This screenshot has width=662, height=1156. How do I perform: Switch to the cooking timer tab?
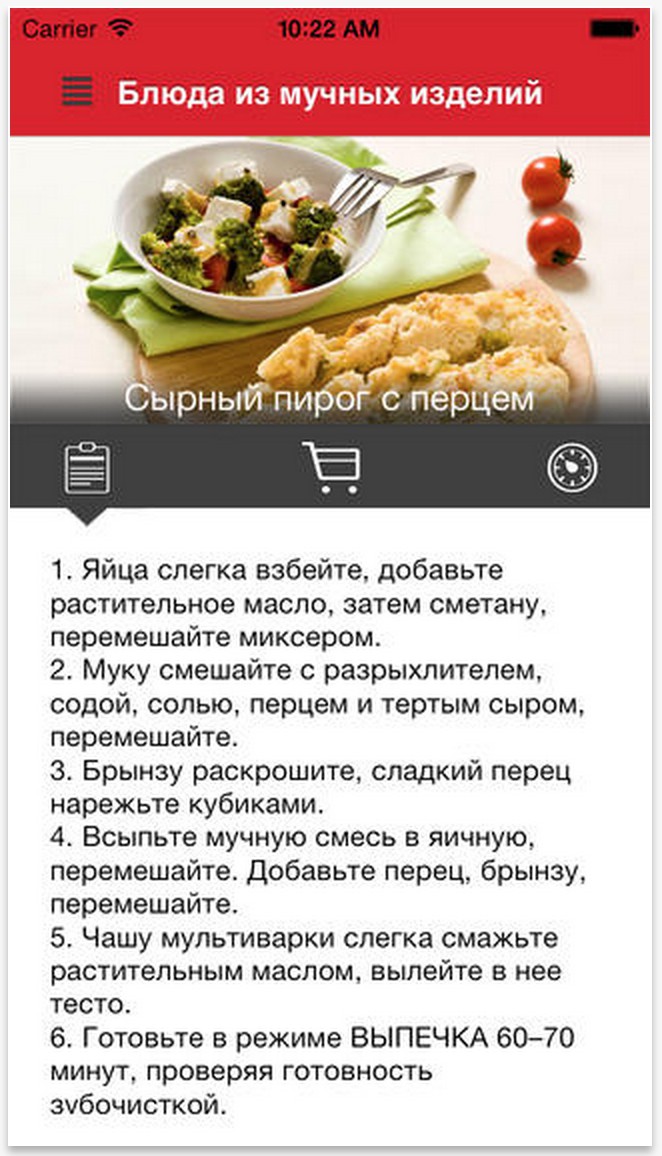coord(573,467)
